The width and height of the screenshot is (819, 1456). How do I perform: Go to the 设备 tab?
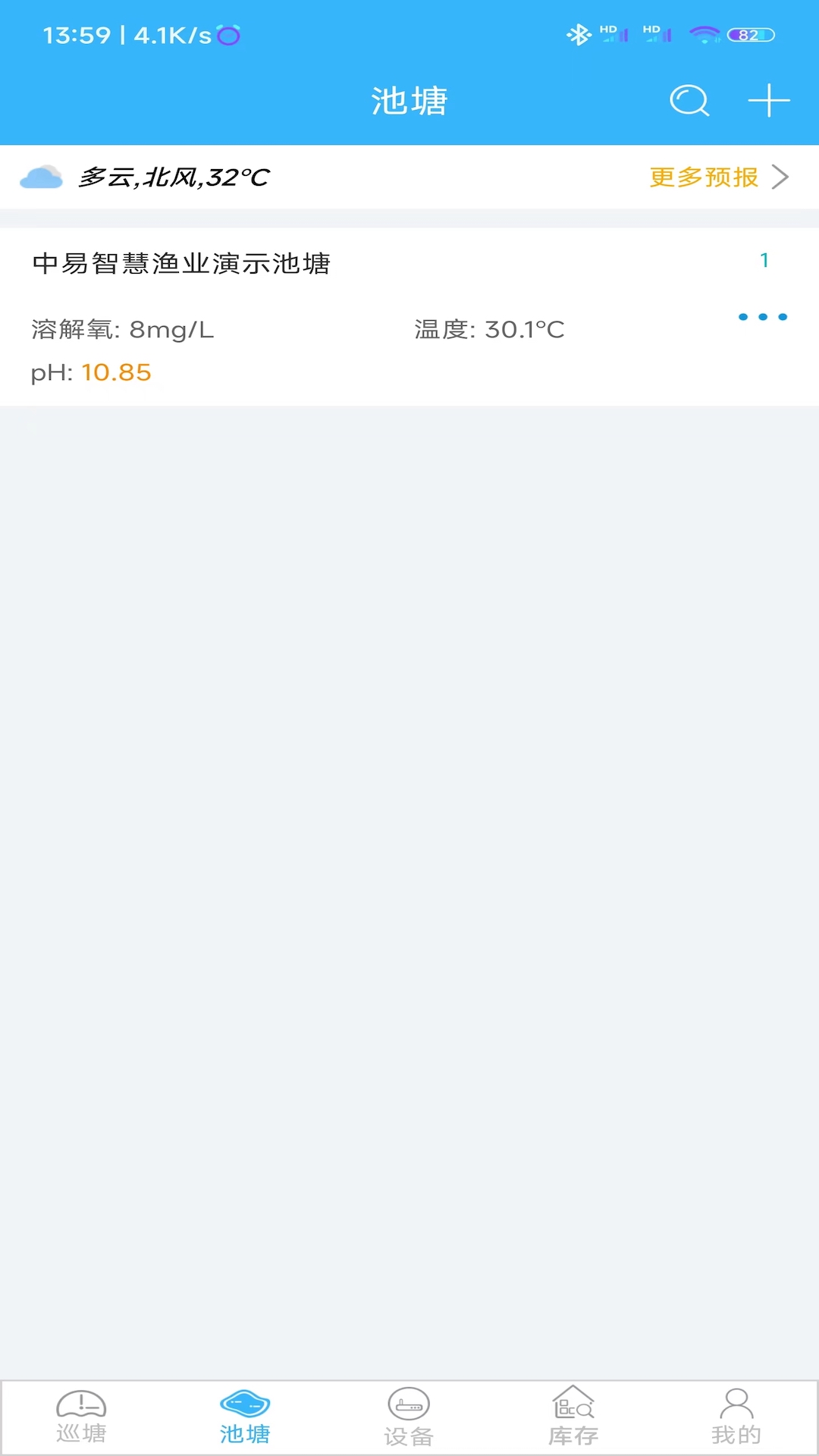(x=409, y=1417)
